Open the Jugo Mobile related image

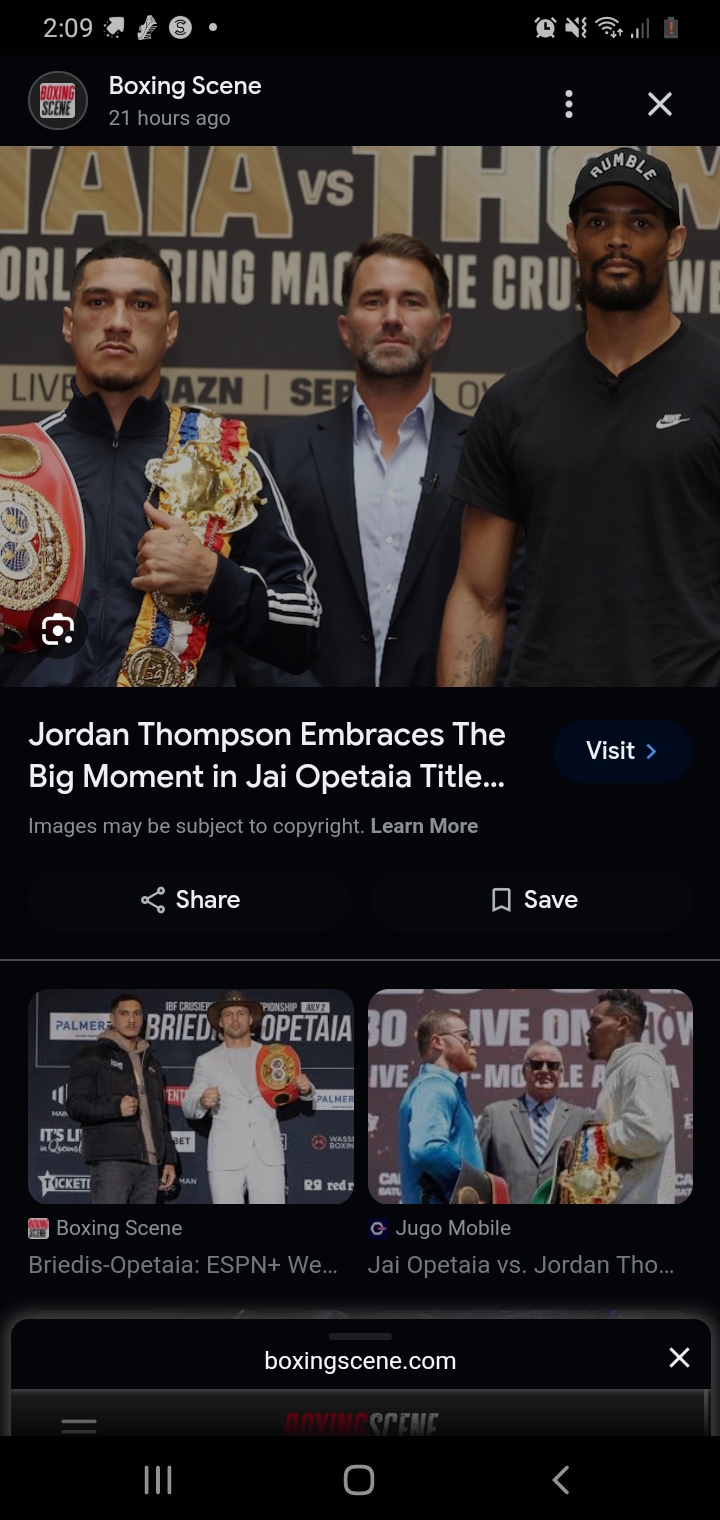[530, 1096]
